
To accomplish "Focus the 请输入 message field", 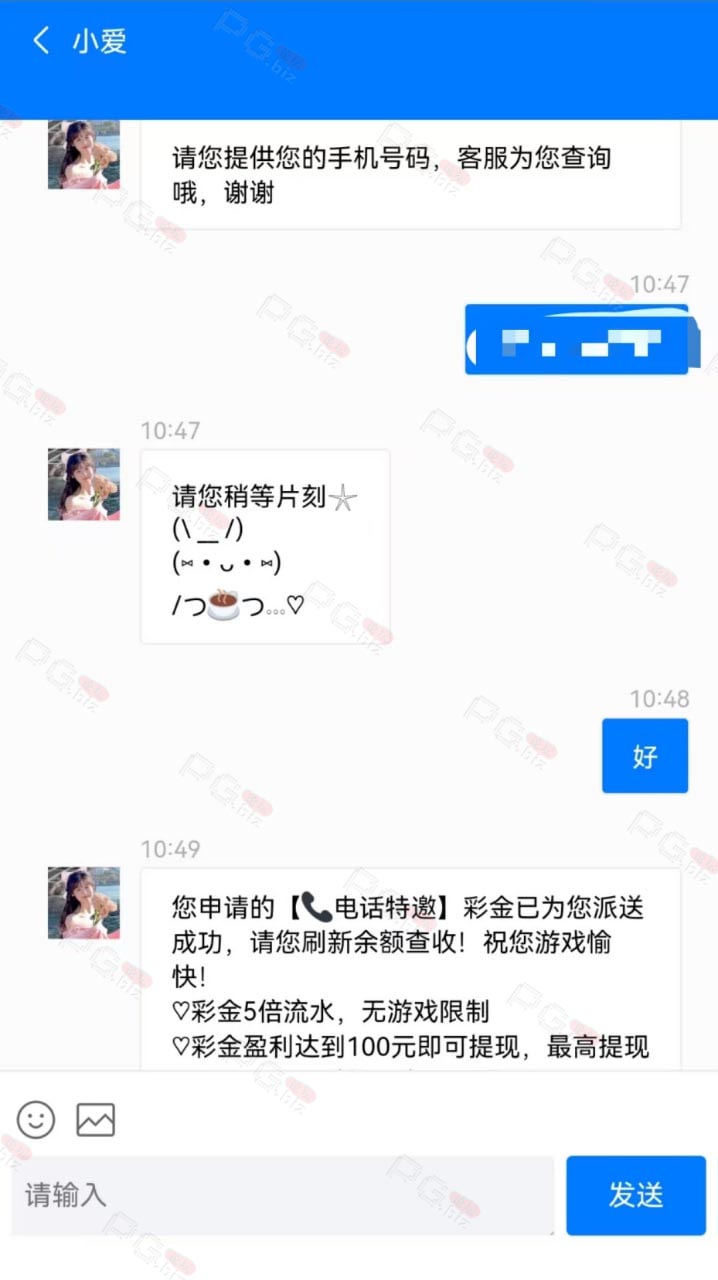I will (x=283, y=1195).
